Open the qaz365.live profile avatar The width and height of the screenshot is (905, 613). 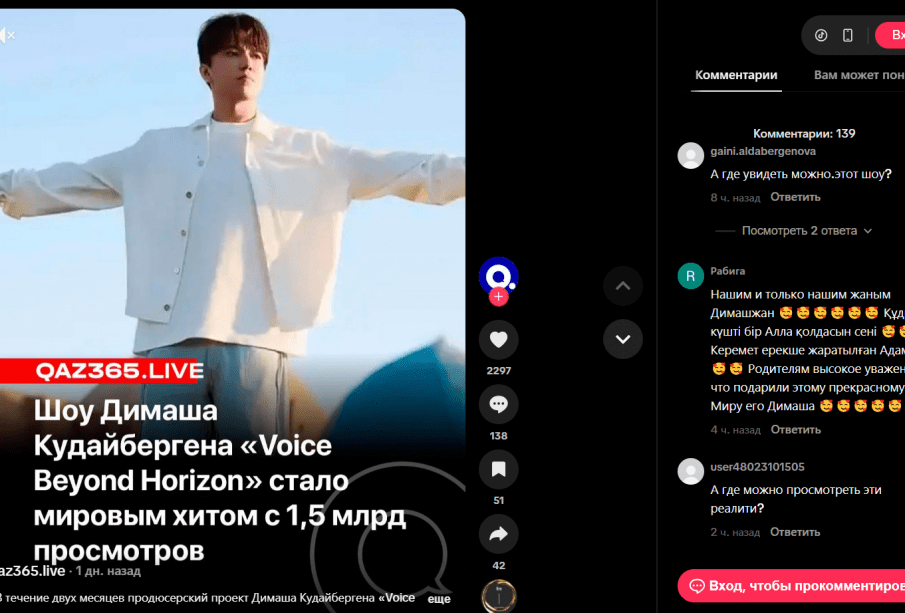tap(498, 275)
